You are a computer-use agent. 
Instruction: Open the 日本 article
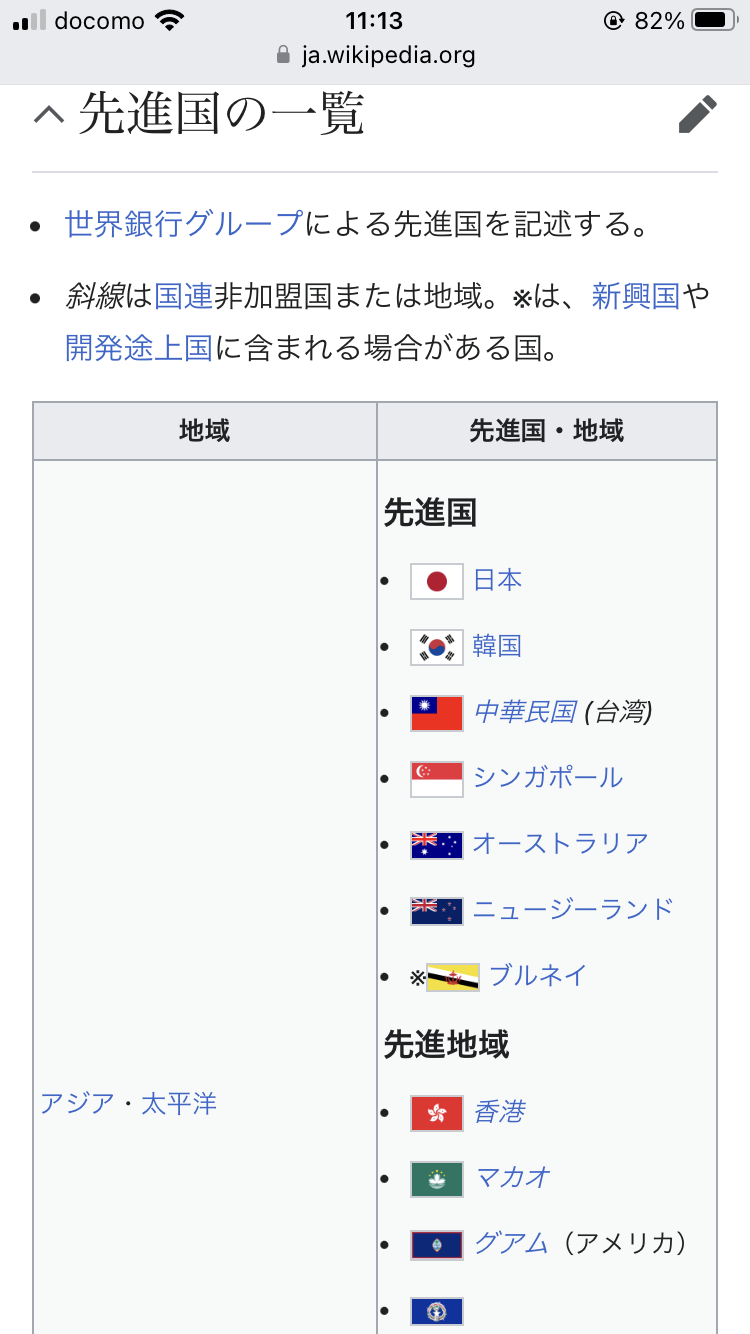pos(497,580)
